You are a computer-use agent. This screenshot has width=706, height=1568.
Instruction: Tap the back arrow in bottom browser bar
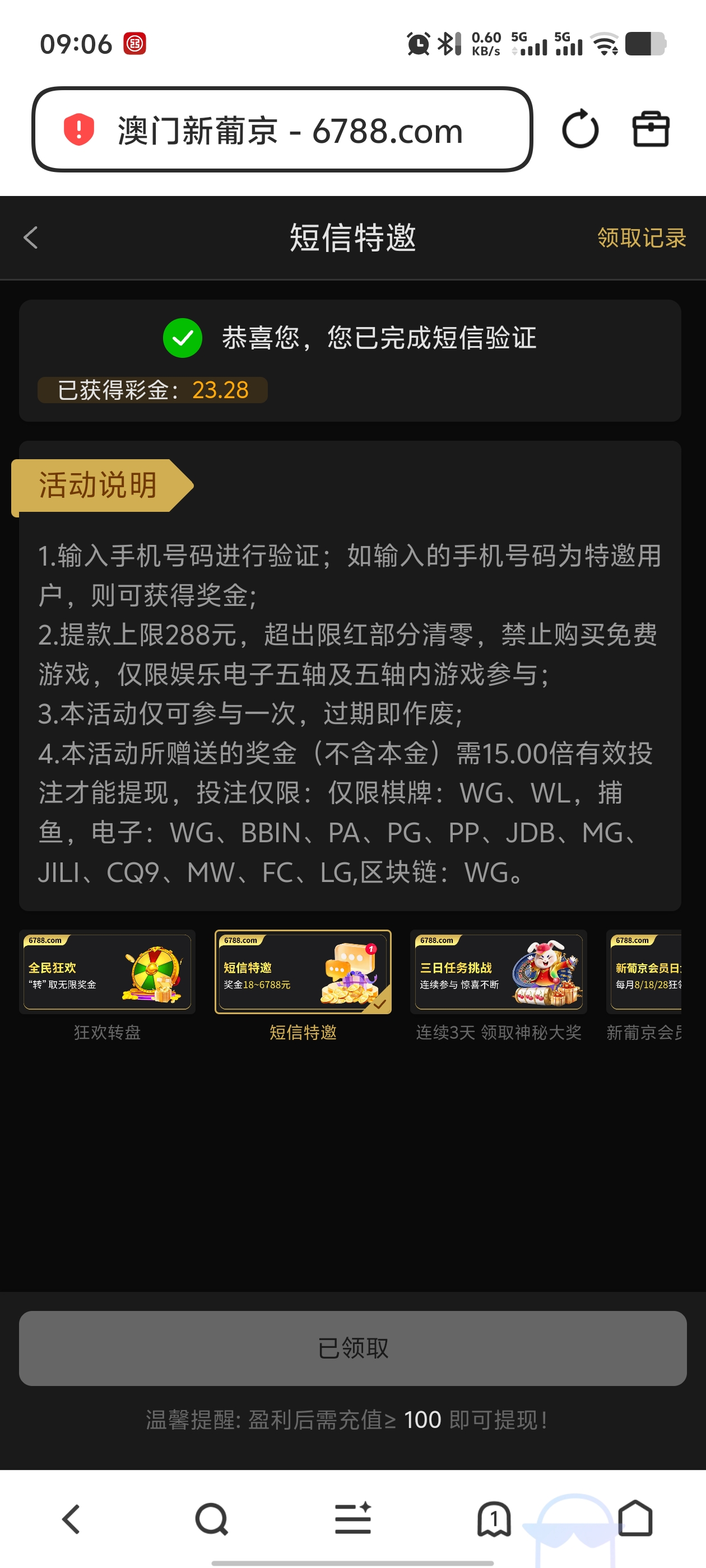coord(71,1518)
